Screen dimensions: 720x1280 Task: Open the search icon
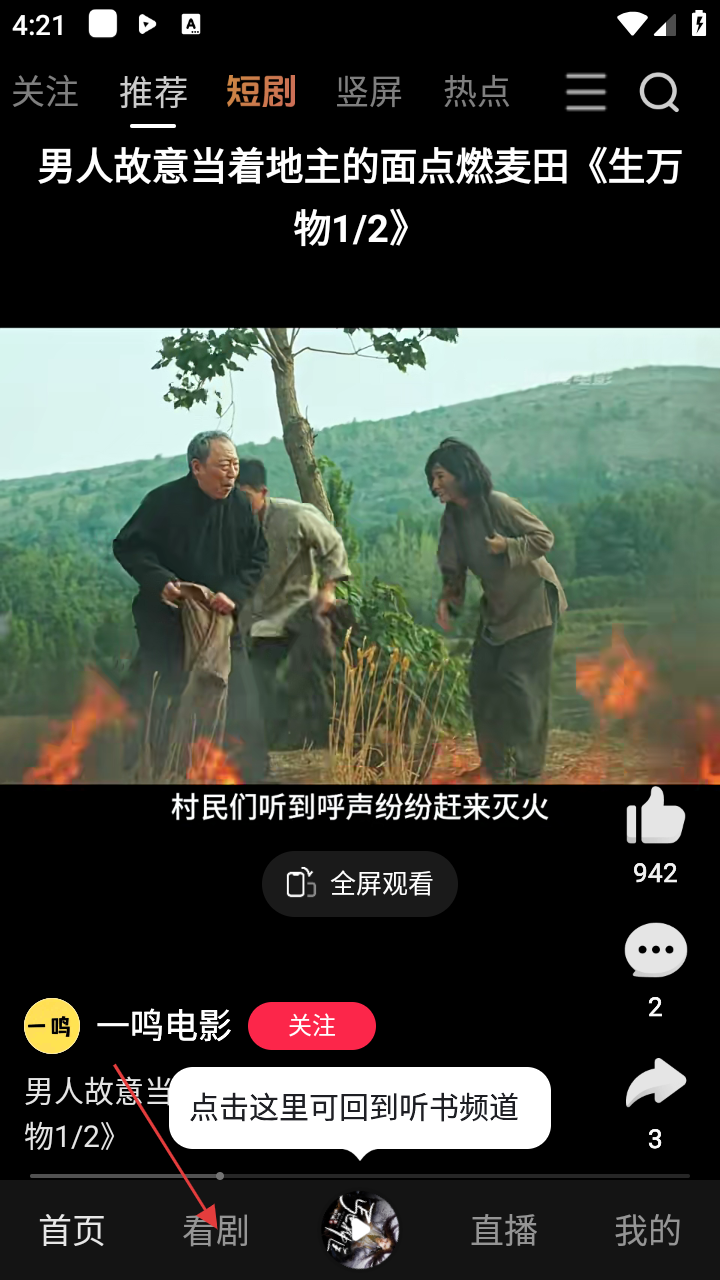[x=660, y=92]
